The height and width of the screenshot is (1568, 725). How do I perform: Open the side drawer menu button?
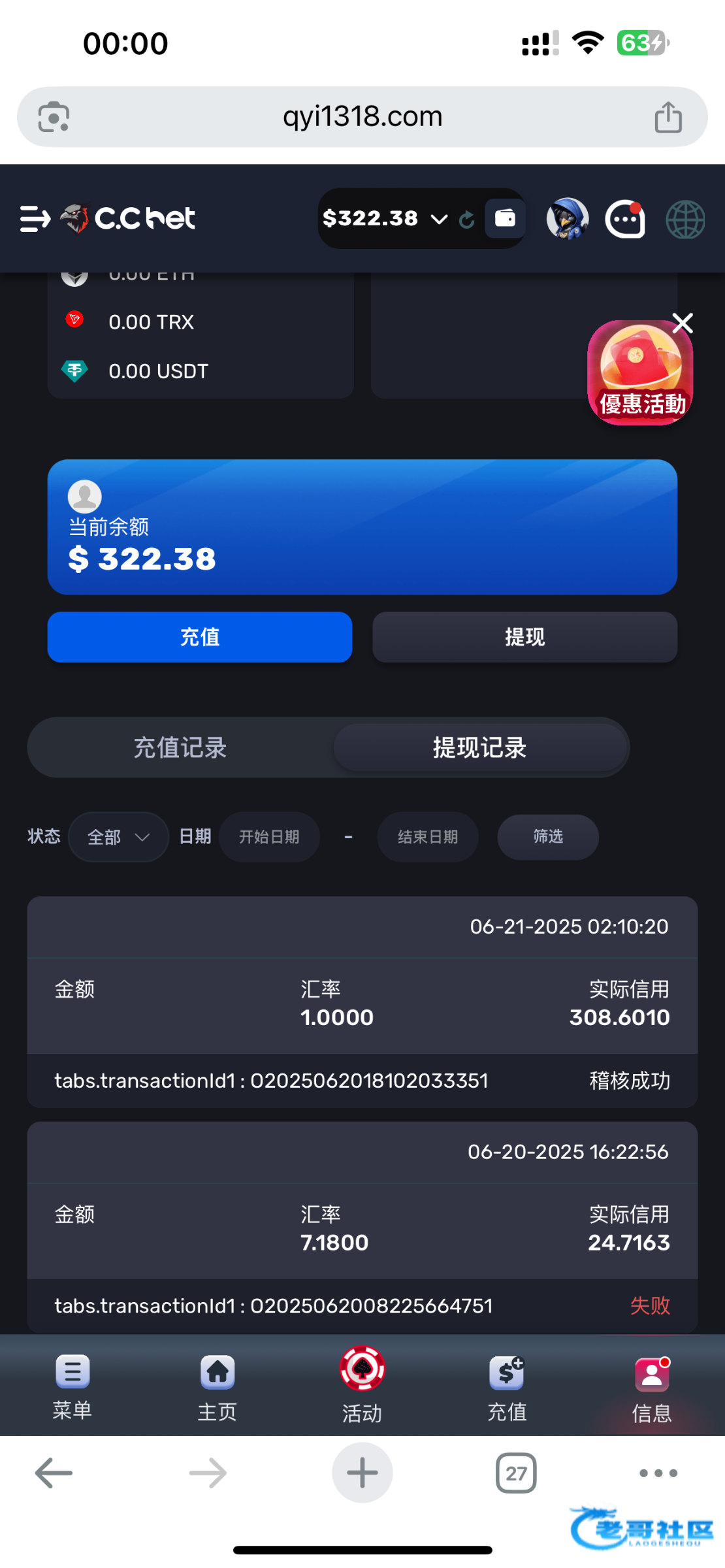pyautogui.click(x=35, y=219)
